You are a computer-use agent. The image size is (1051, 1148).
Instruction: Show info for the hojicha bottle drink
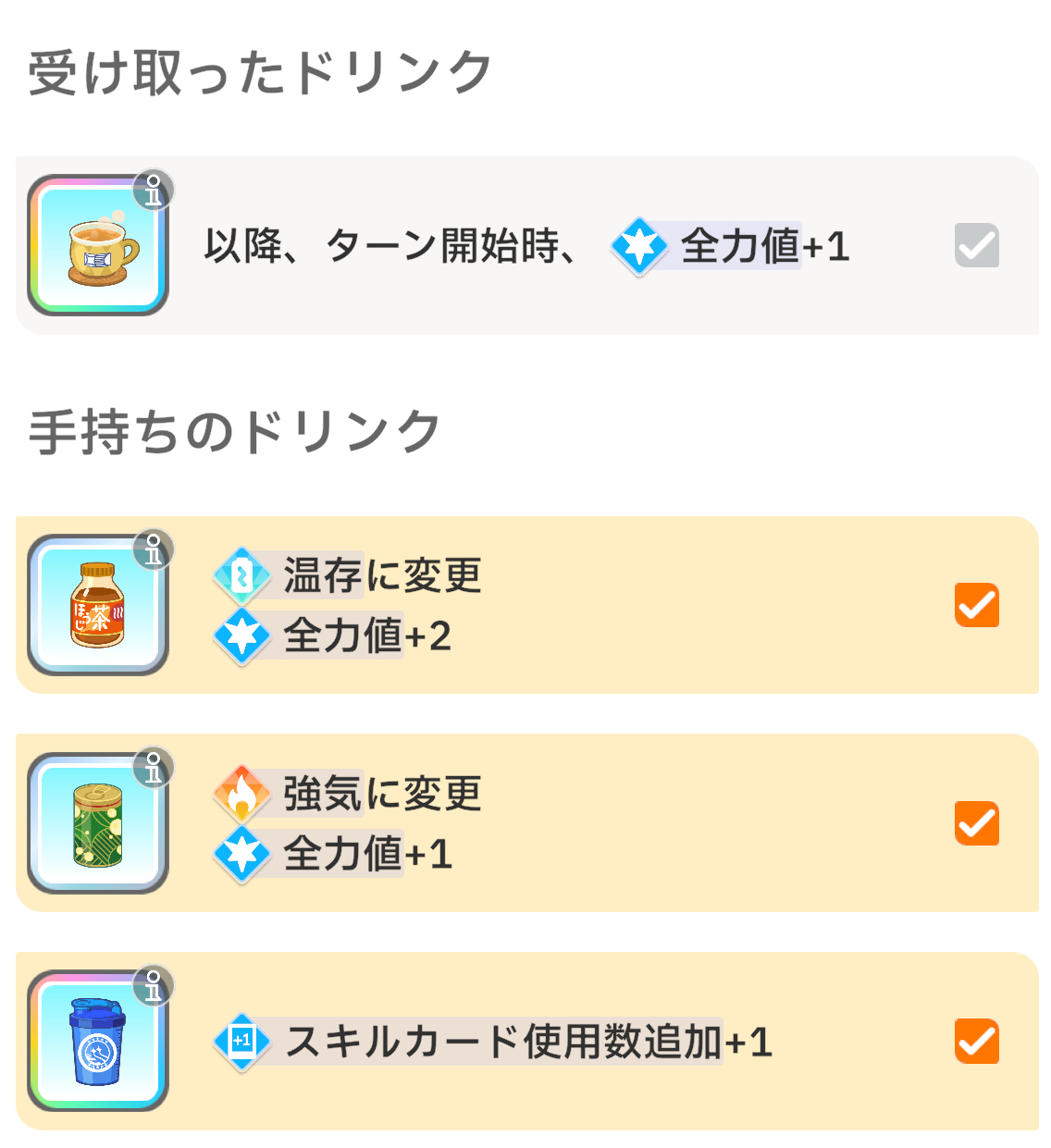(x=154, y=549)
